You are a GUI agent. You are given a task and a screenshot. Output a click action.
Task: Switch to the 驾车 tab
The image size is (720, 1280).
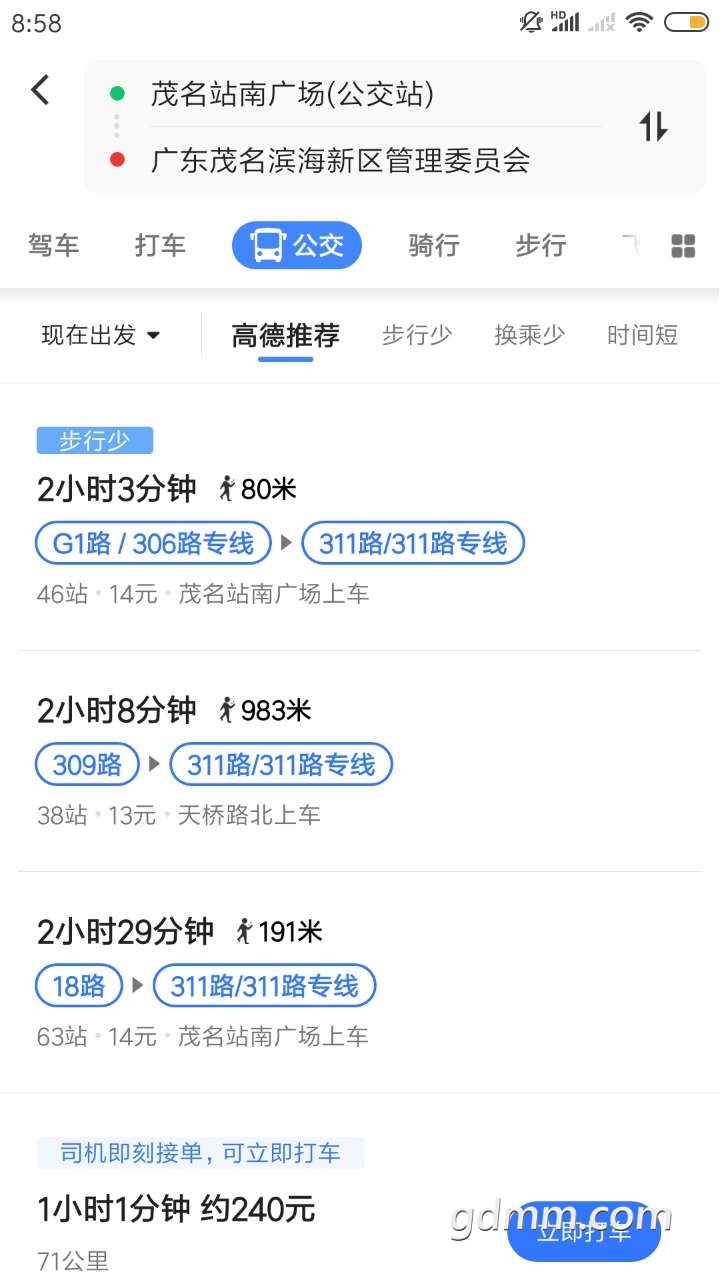[54, 246]
